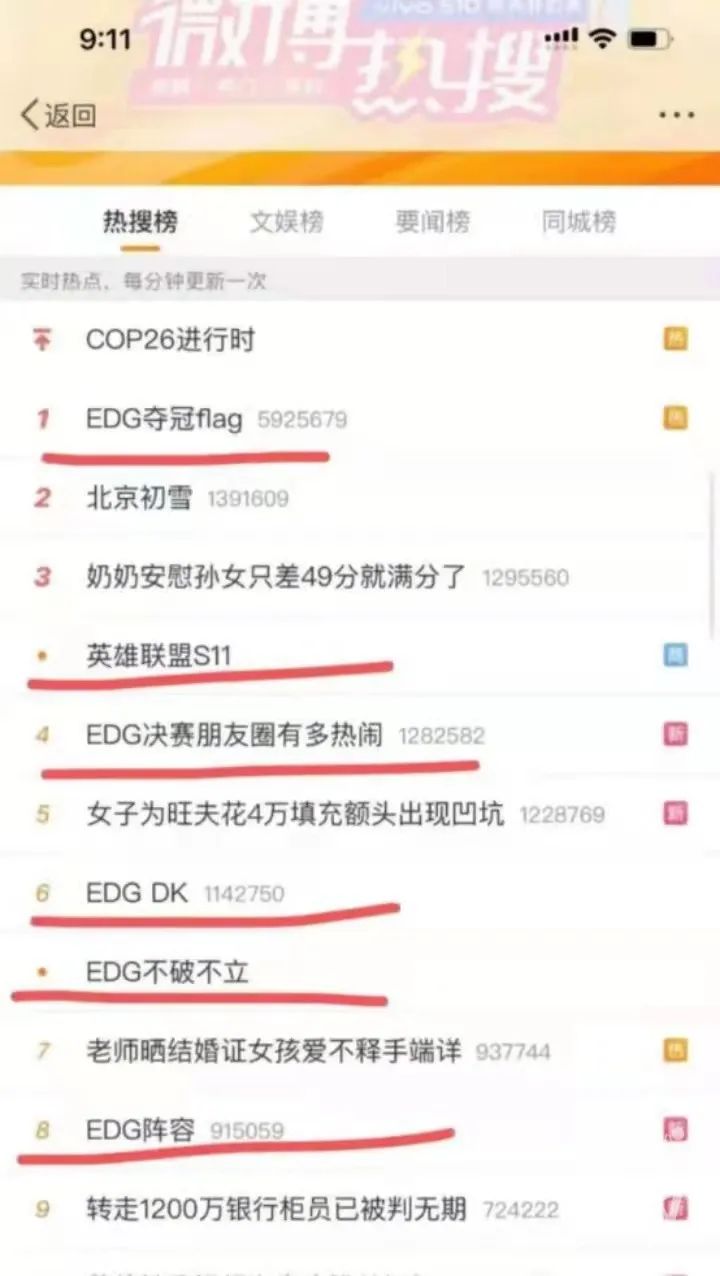Open the pinned topic COP26进行时
720x1276 pixels.
(x=170, y=340)
